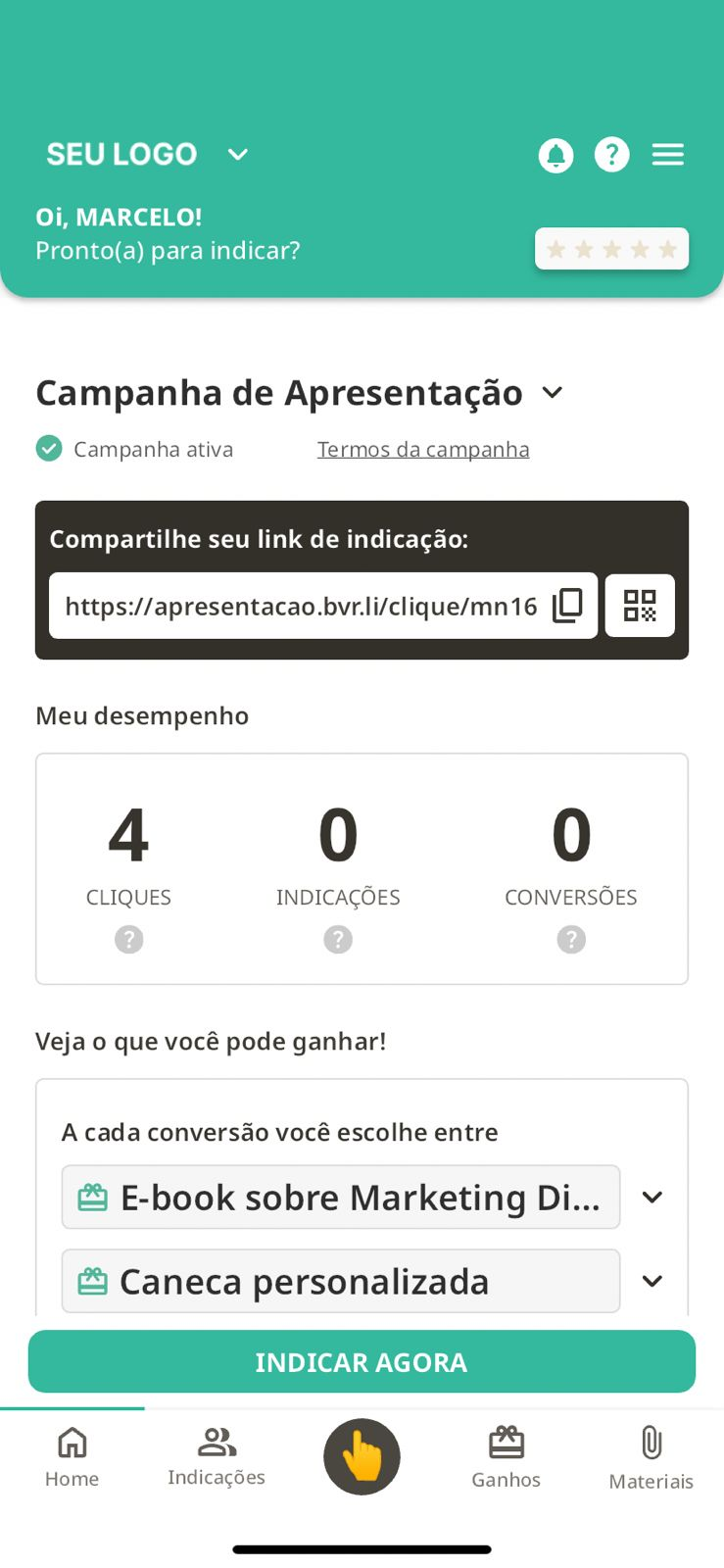Switch to the Indicações tab
The image size is (724, 1568).
click(x=217, y=1457)
